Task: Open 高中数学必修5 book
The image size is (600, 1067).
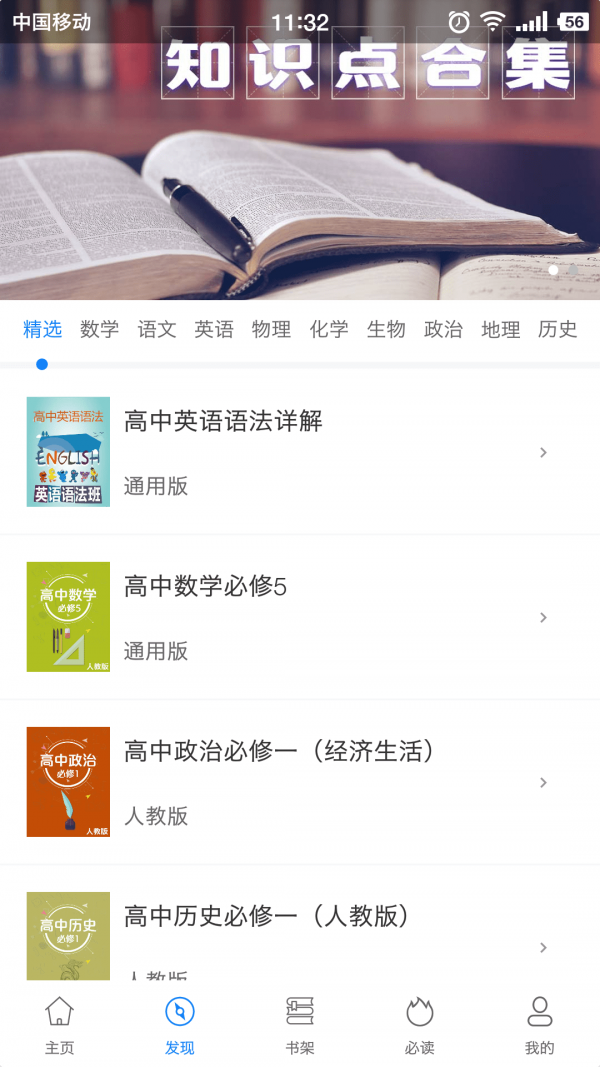Action: point(300,617)
